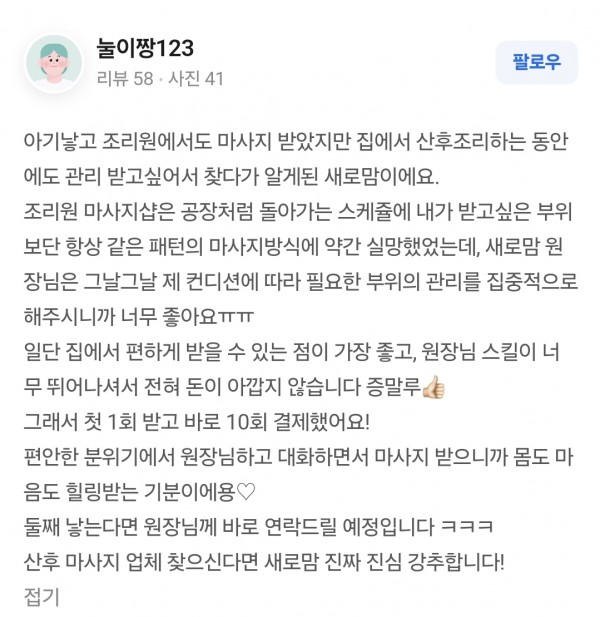Open 놀이짱123's profile picture
Screen dimensions: 600x617
point(53,62)
